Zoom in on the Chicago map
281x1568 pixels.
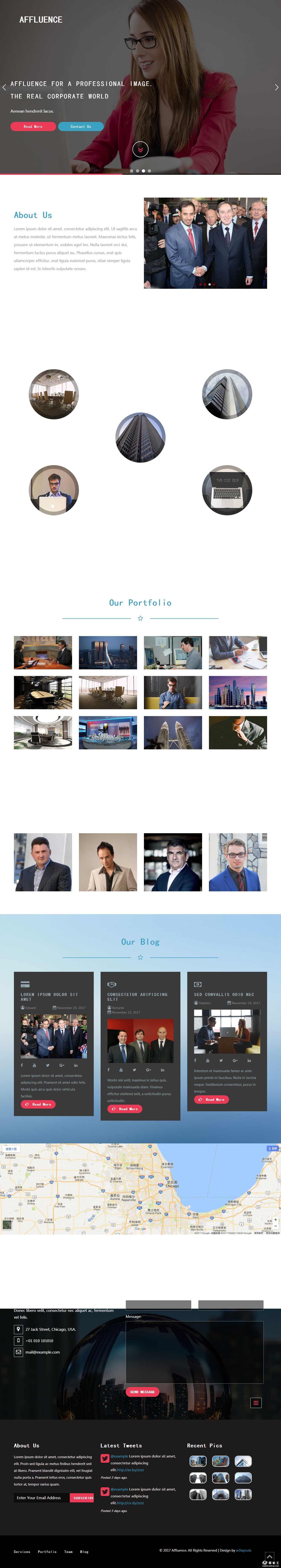pyautogui.click(x=276, y=1220)
